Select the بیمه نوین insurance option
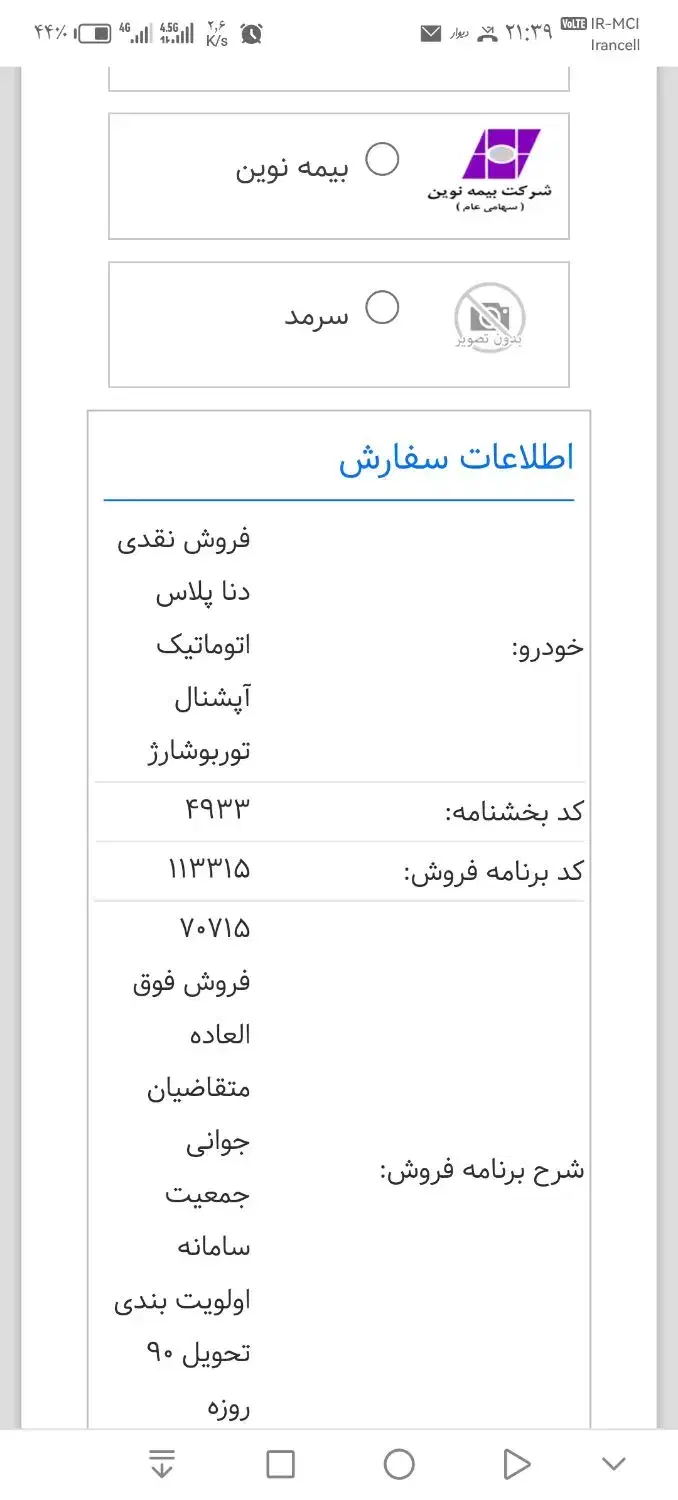The height and width of the screenshot is (1500, 678). (x=382, y=159)
